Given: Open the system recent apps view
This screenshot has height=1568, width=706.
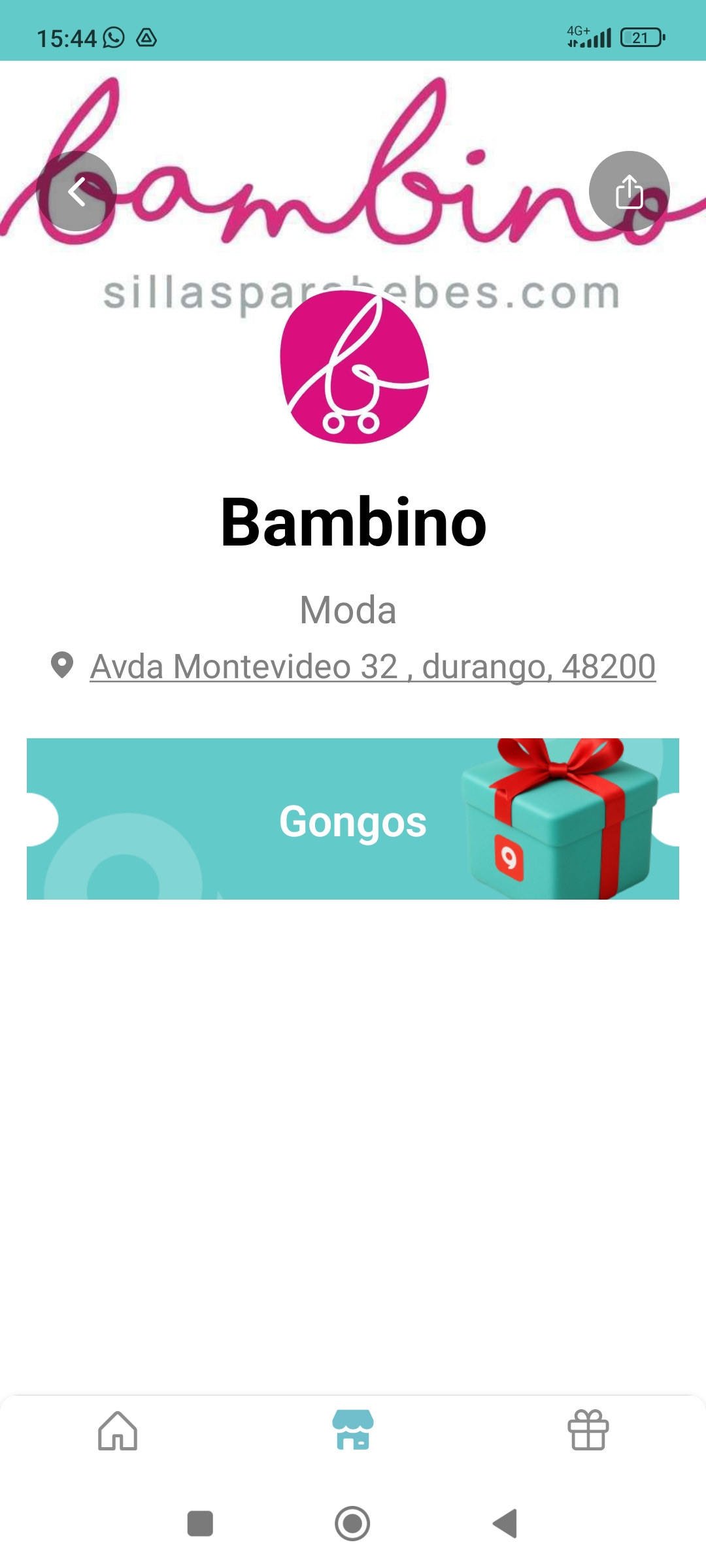Looking at the screenshot, I should tap(200, 1524).
